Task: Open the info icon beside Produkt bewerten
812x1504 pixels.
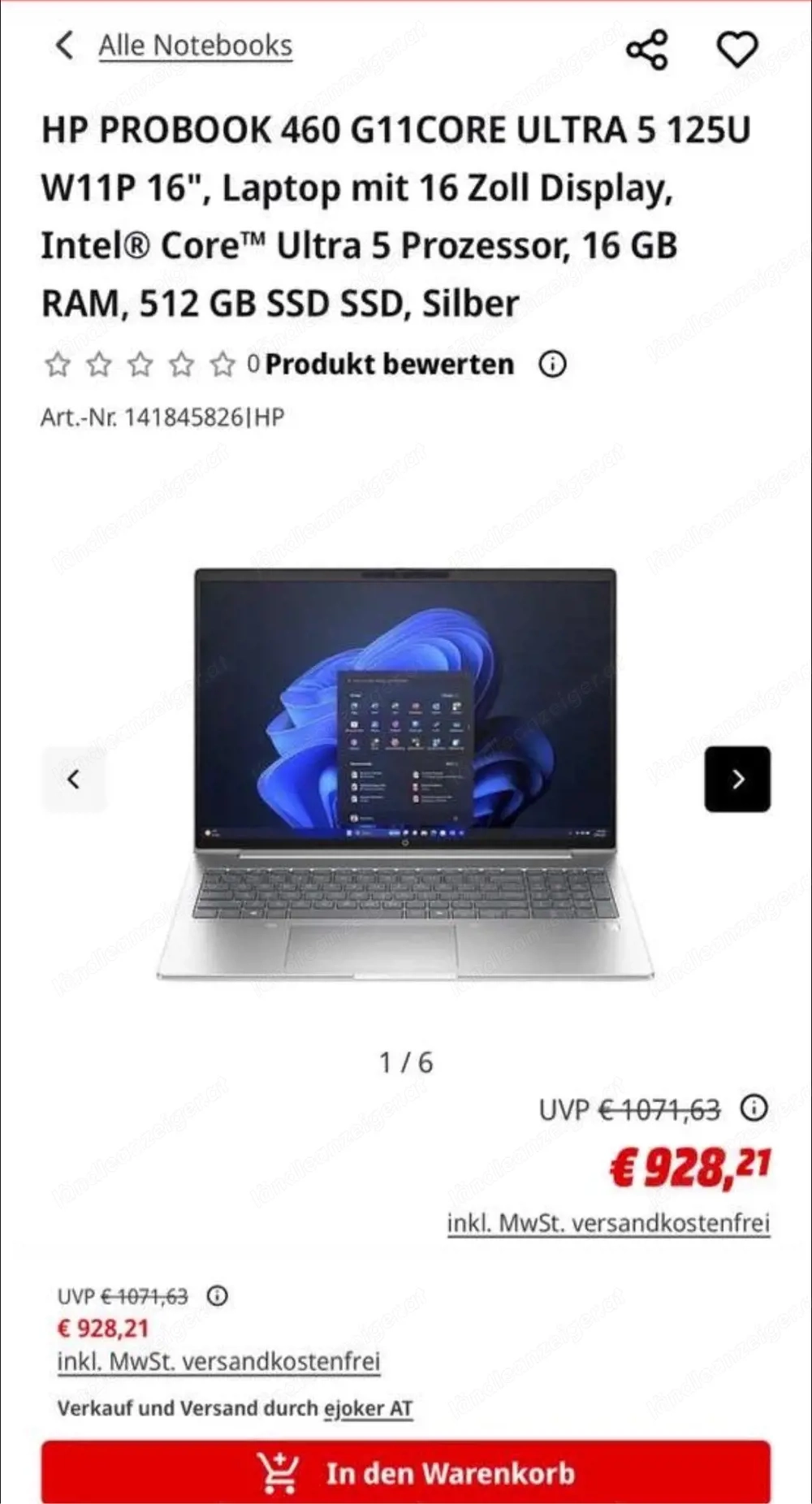Action: 553,365
